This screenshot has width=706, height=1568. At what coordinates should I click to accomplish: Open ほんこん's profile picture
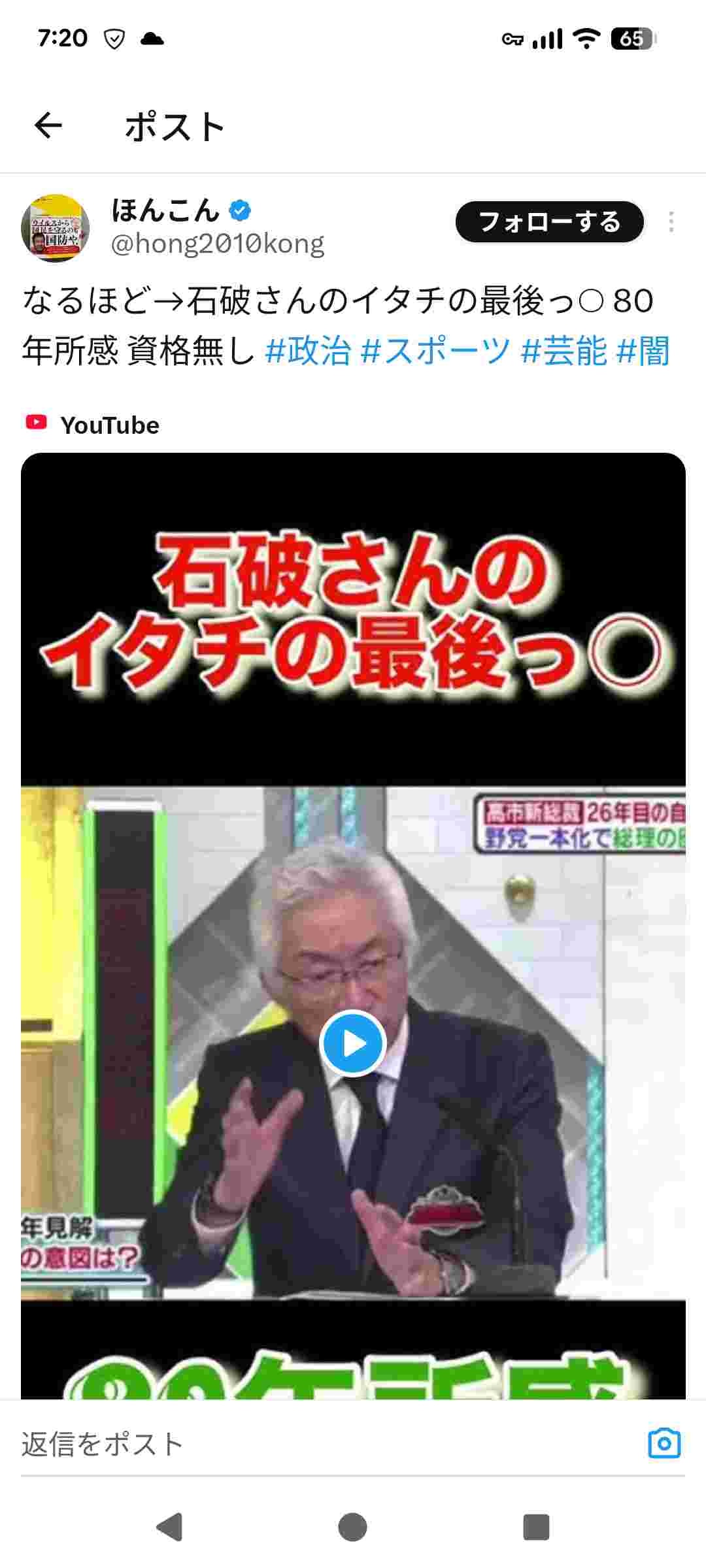[56, 228]
